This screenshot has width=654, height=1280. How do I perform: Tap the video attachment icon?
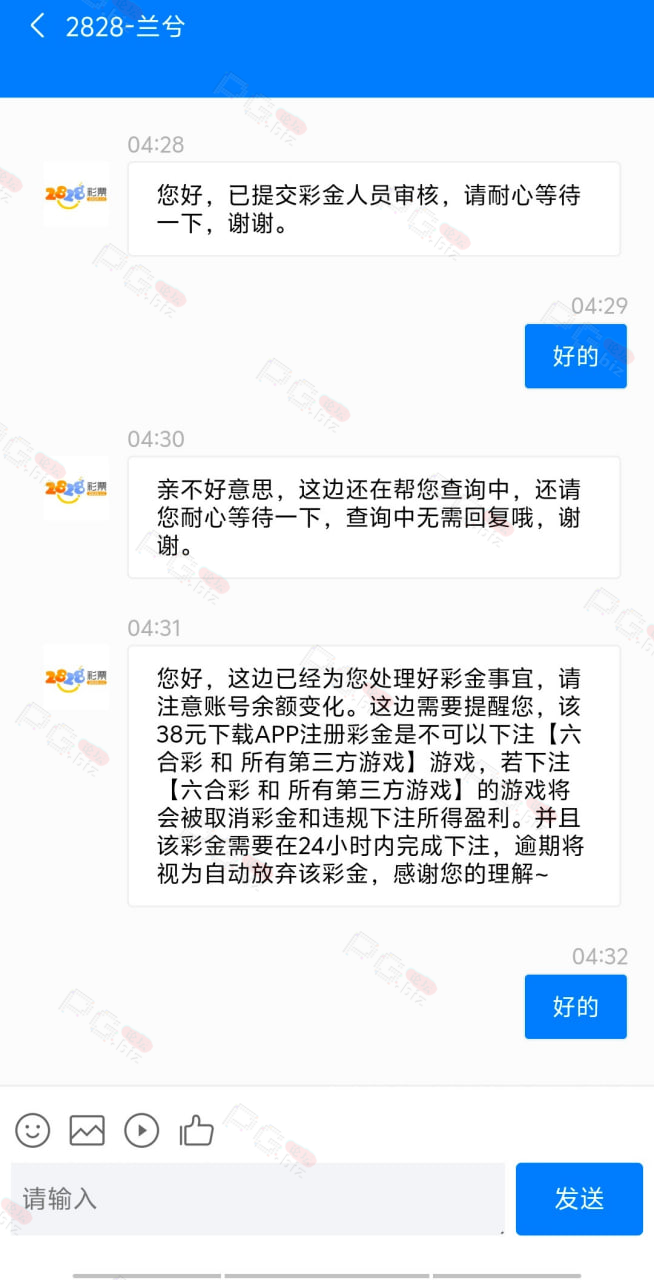pyautogui.click(x=142, y=1130)
